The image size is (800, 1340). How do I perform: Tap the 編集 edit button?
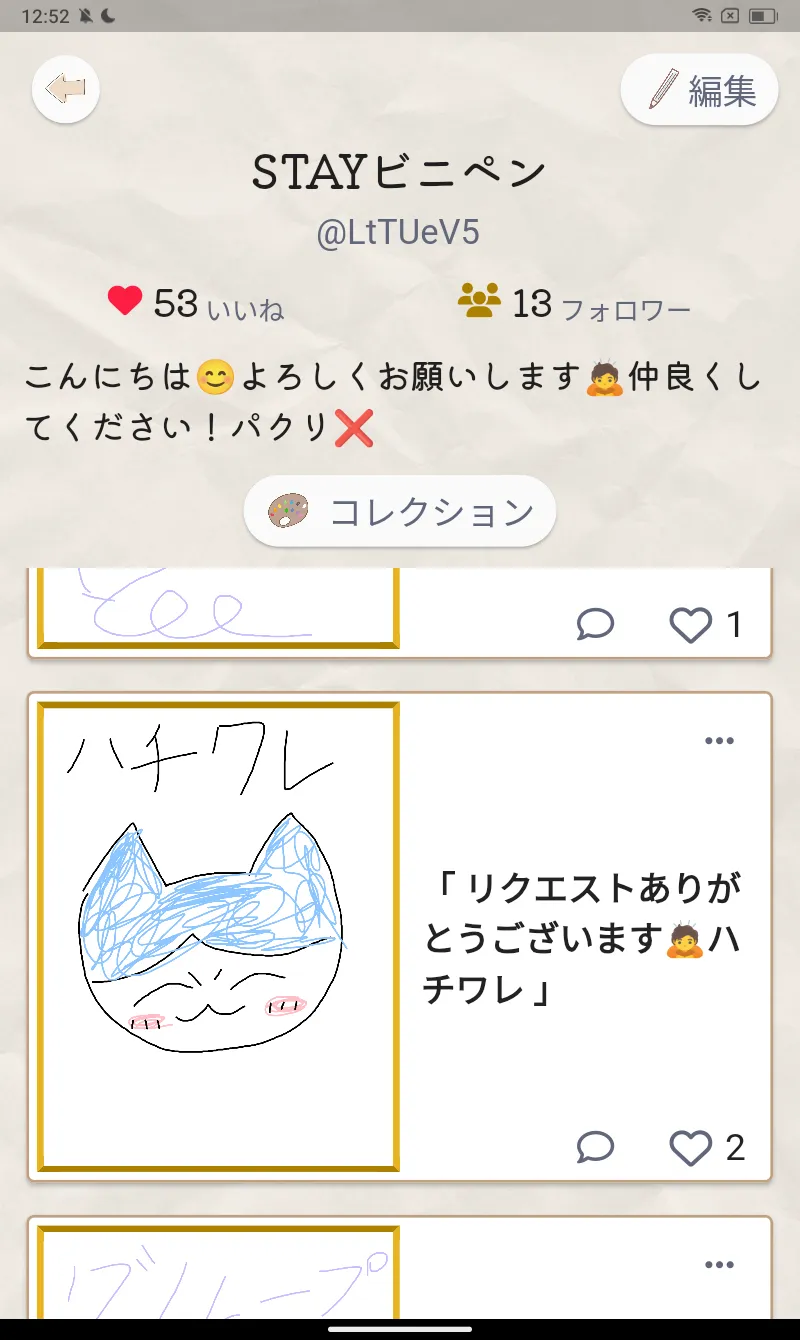click(700, 90)
